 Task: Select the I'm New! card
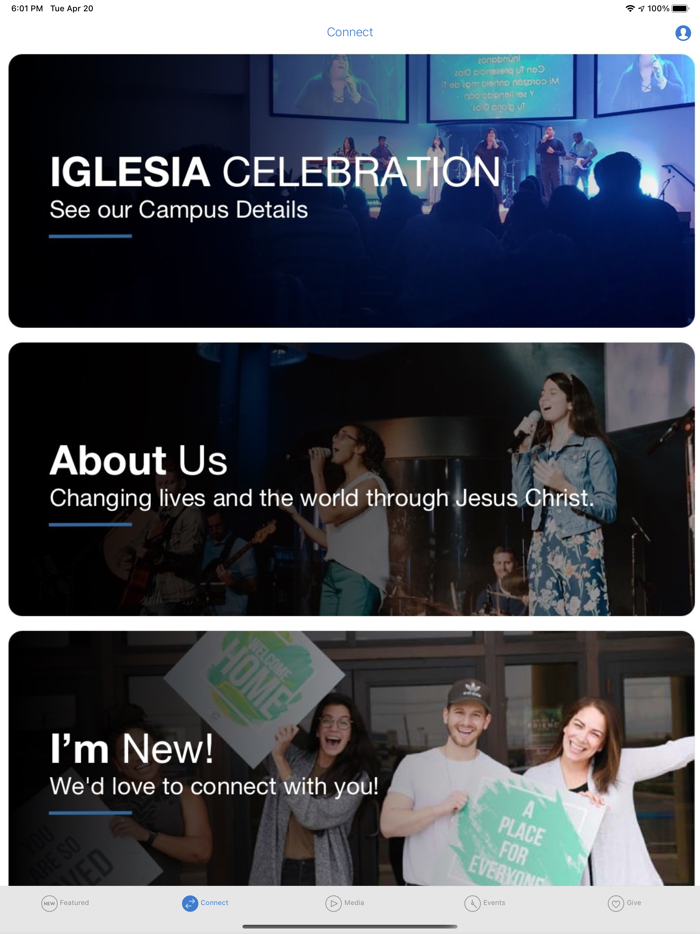(351, 758)
